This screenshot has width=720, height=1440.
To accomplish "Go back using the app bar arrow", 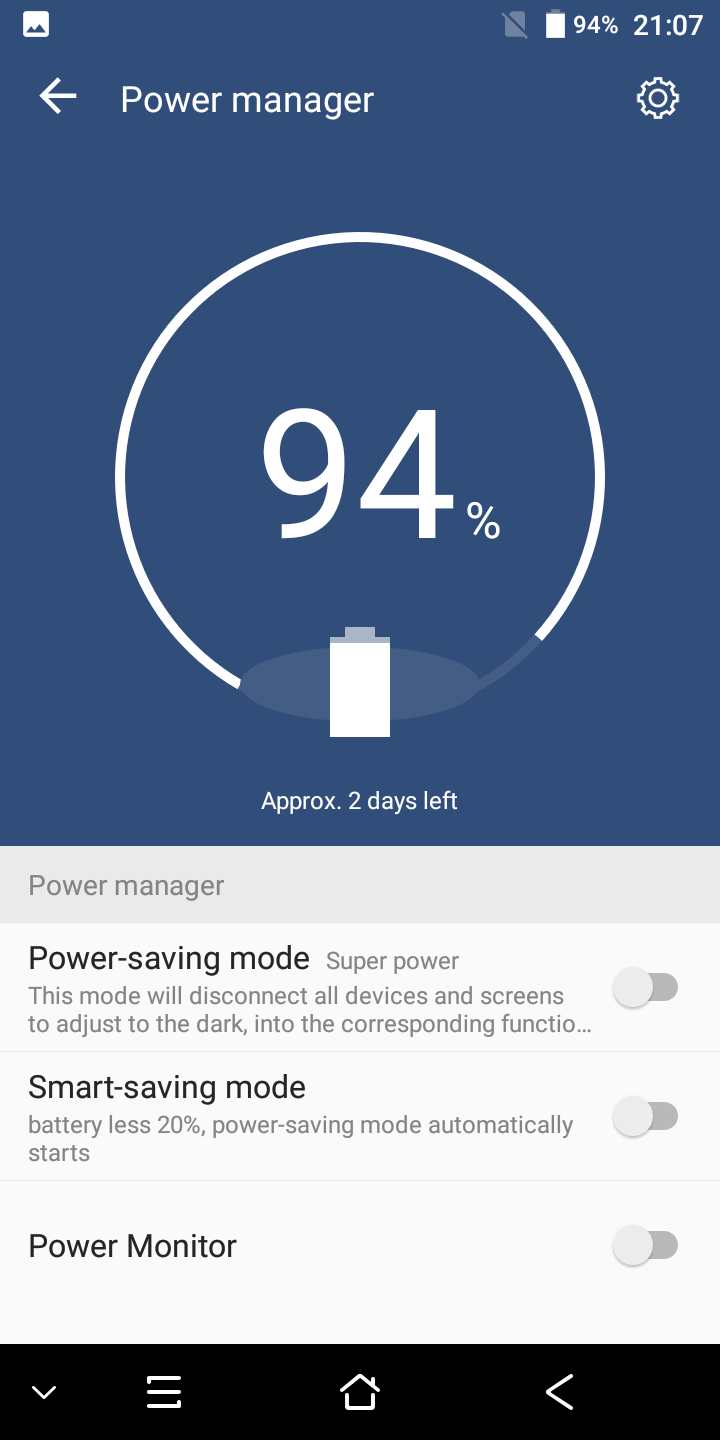I will click(x=58, y=97).
